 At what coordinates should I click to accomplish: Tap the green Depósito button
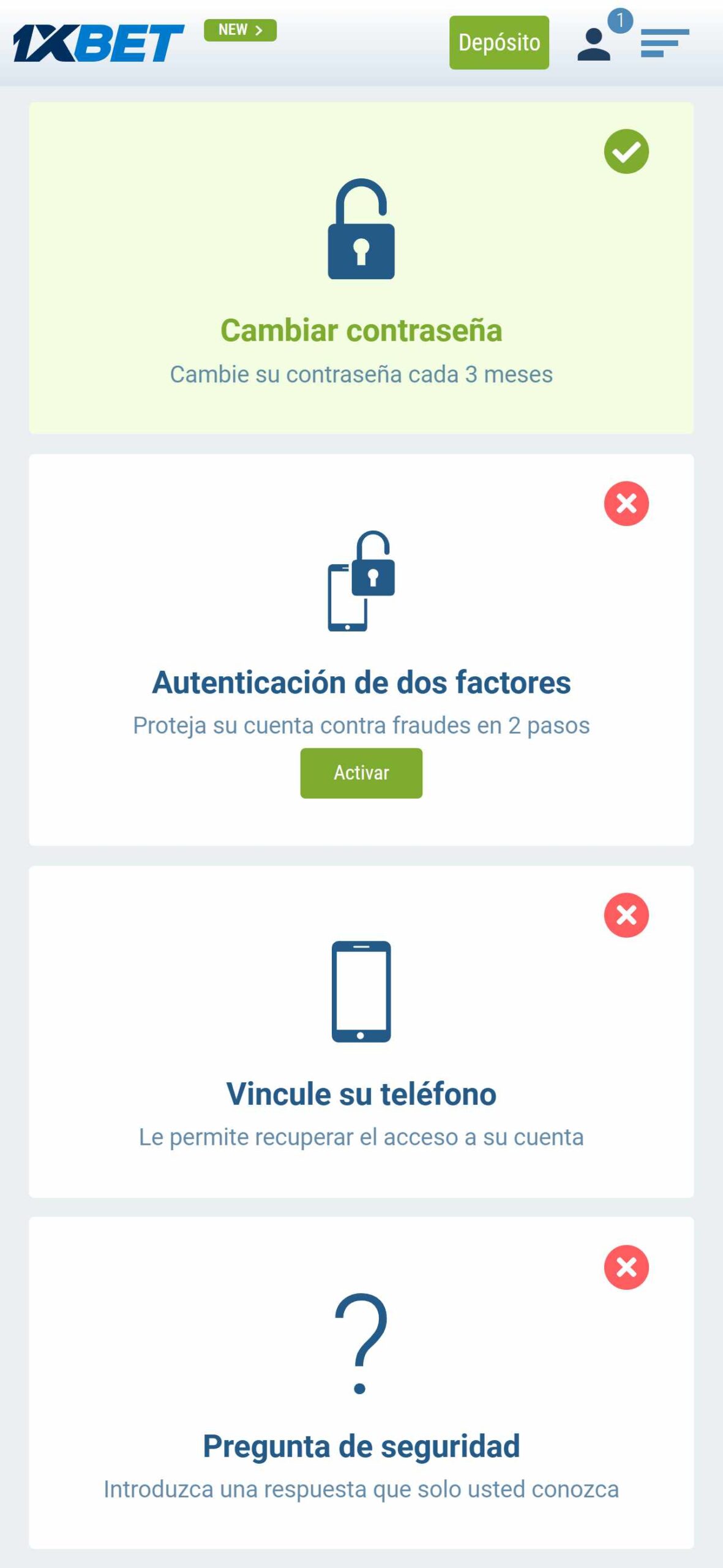[x=499, y=42]
